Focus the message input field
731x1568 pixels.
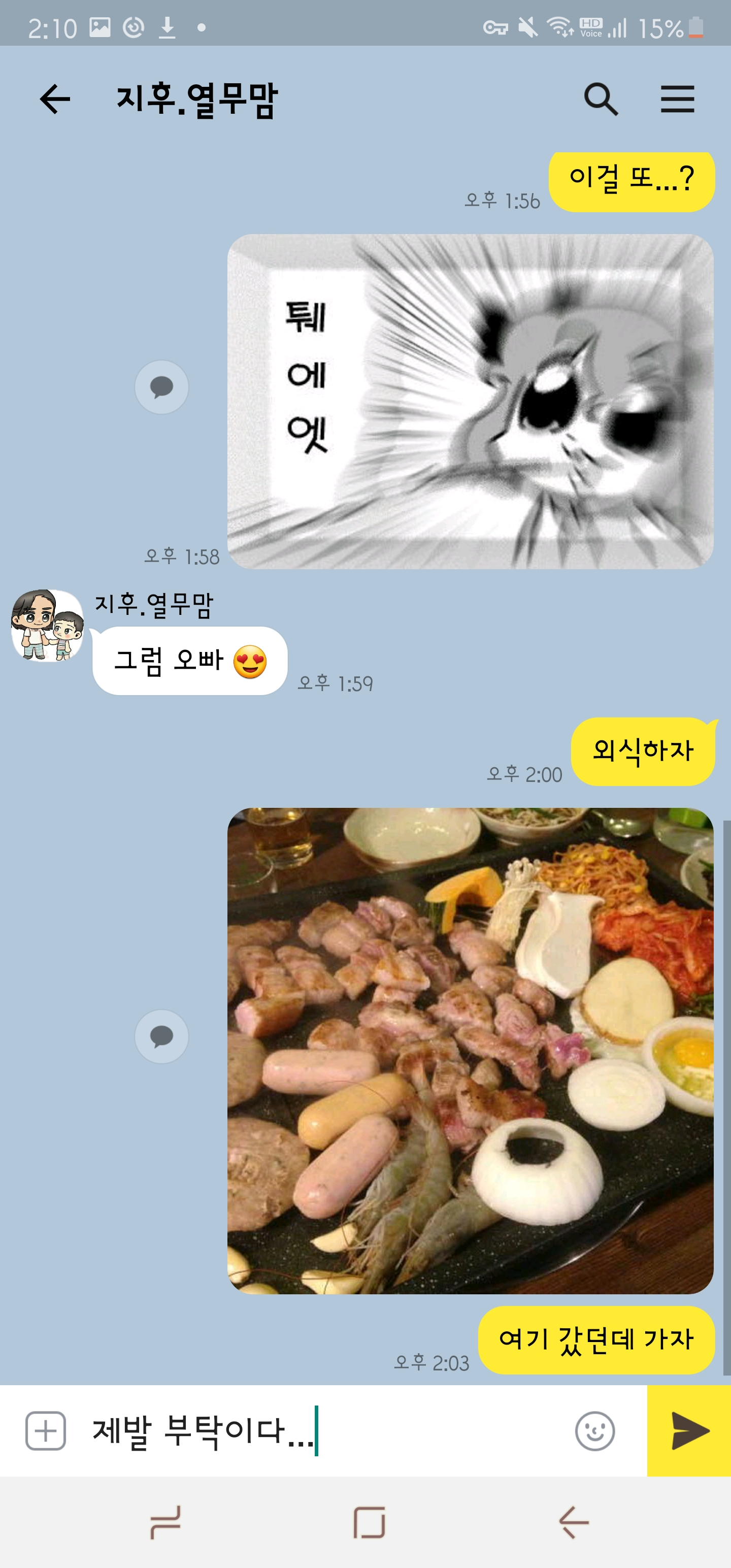(322, 1430)
